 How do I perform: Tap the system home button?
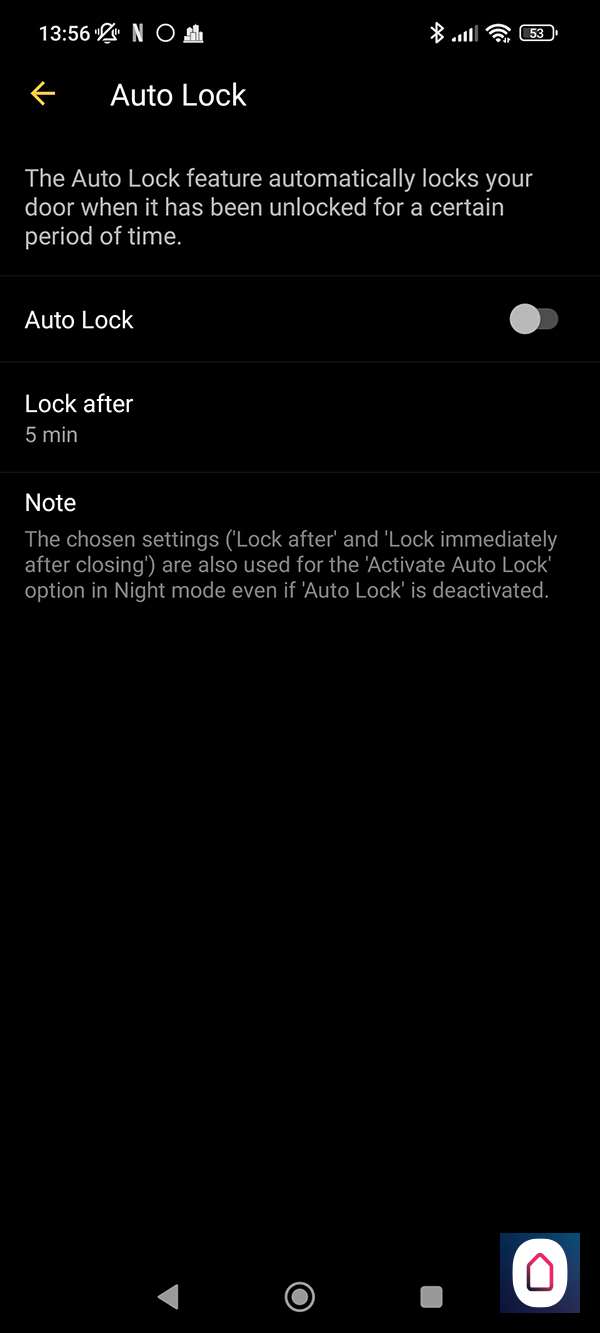300,1297
